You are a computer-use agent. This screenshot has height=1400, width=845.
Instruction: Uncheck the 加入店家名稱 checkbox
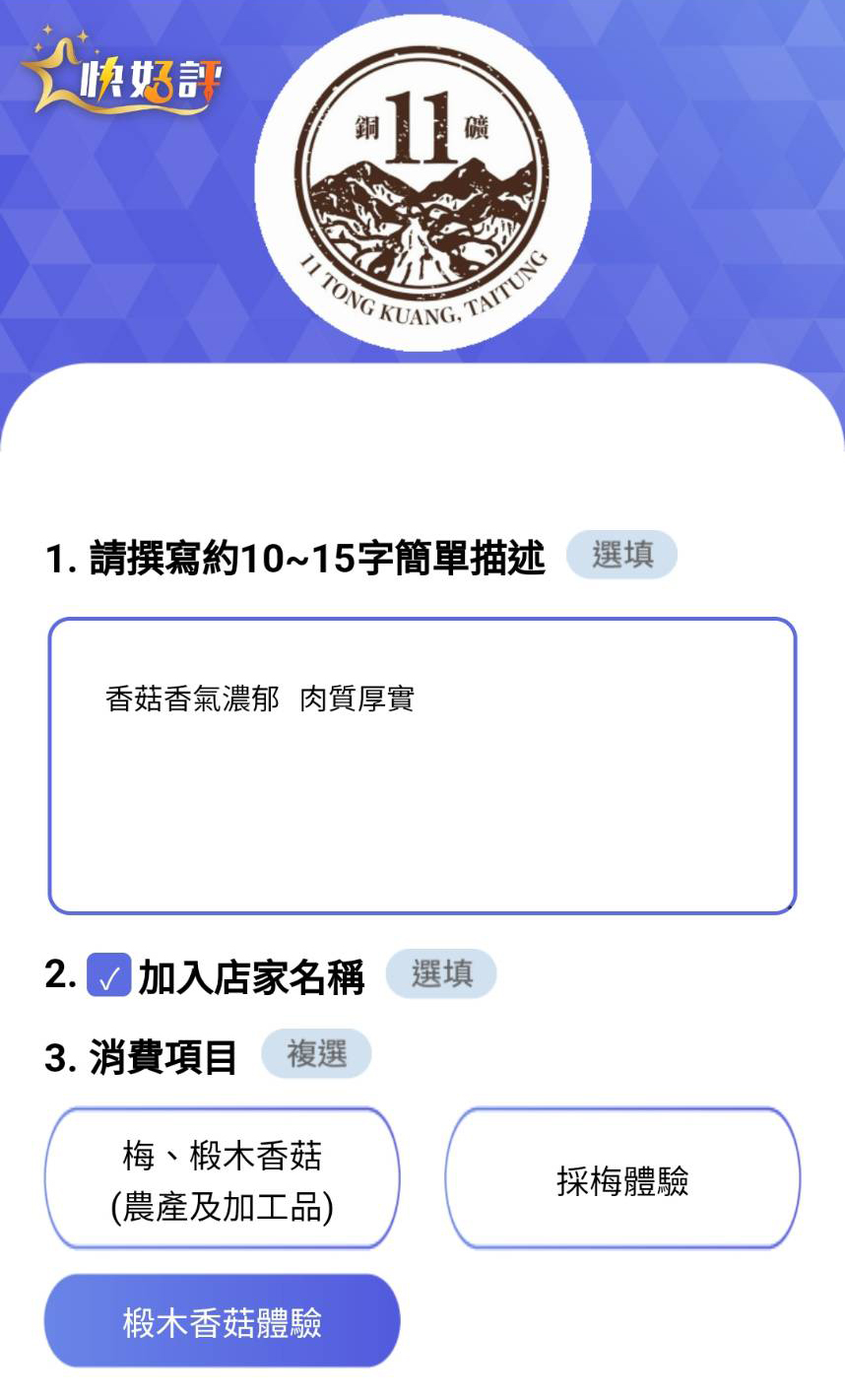pyautogui.click(x=108, y=976)
